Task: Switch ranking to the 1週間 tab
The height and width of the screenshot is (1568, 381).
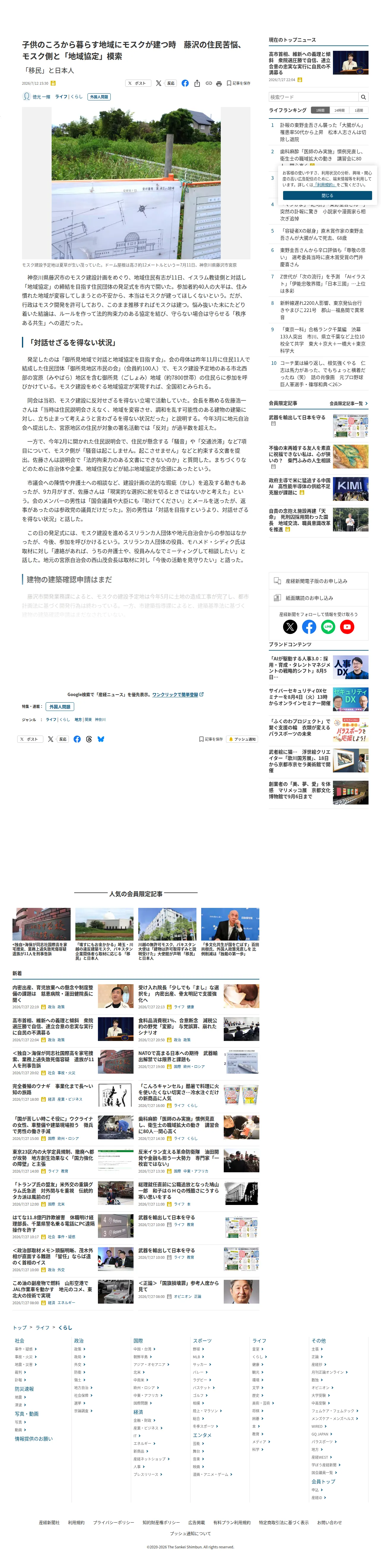Action: [359, 110]
